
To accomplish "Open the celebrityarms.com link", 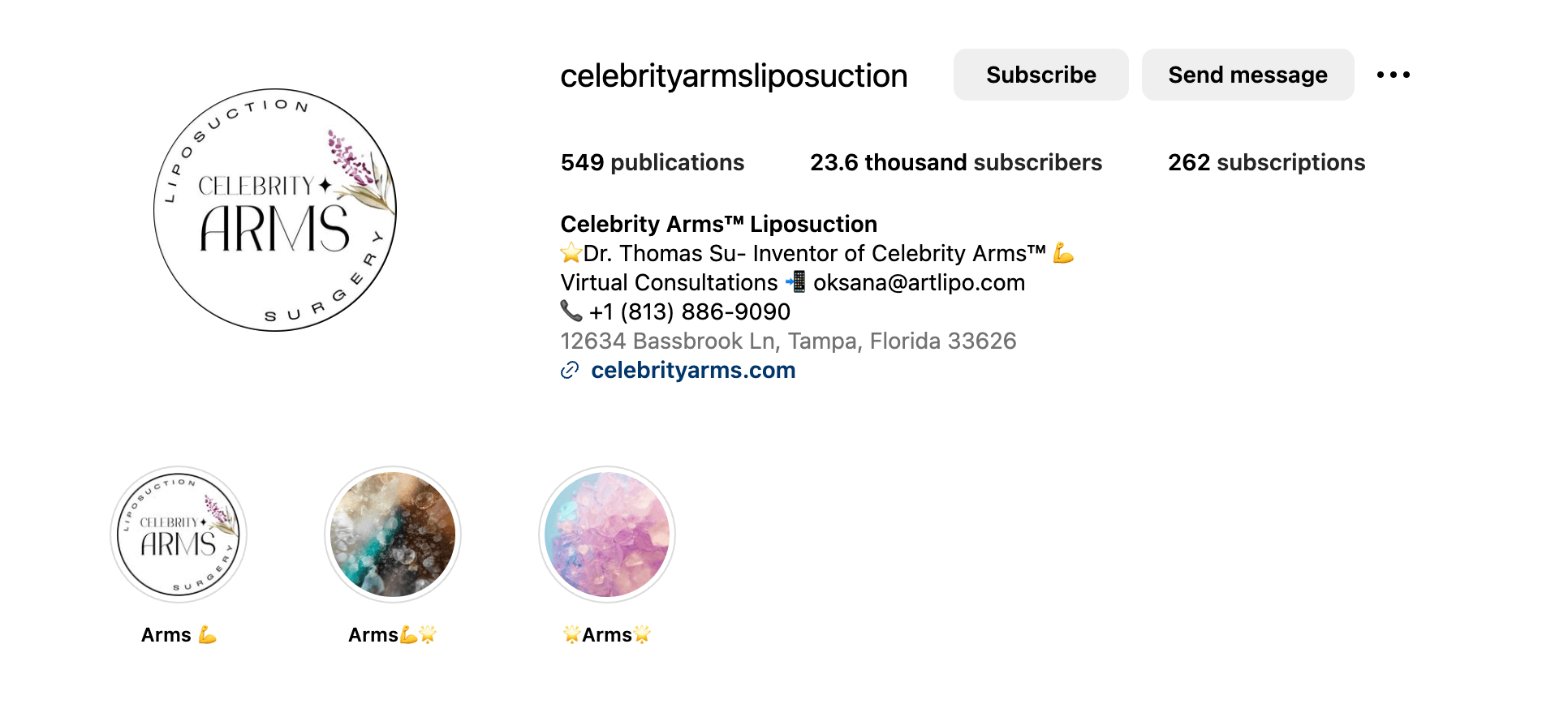I will pyautogui.click(x=692, y=370).
